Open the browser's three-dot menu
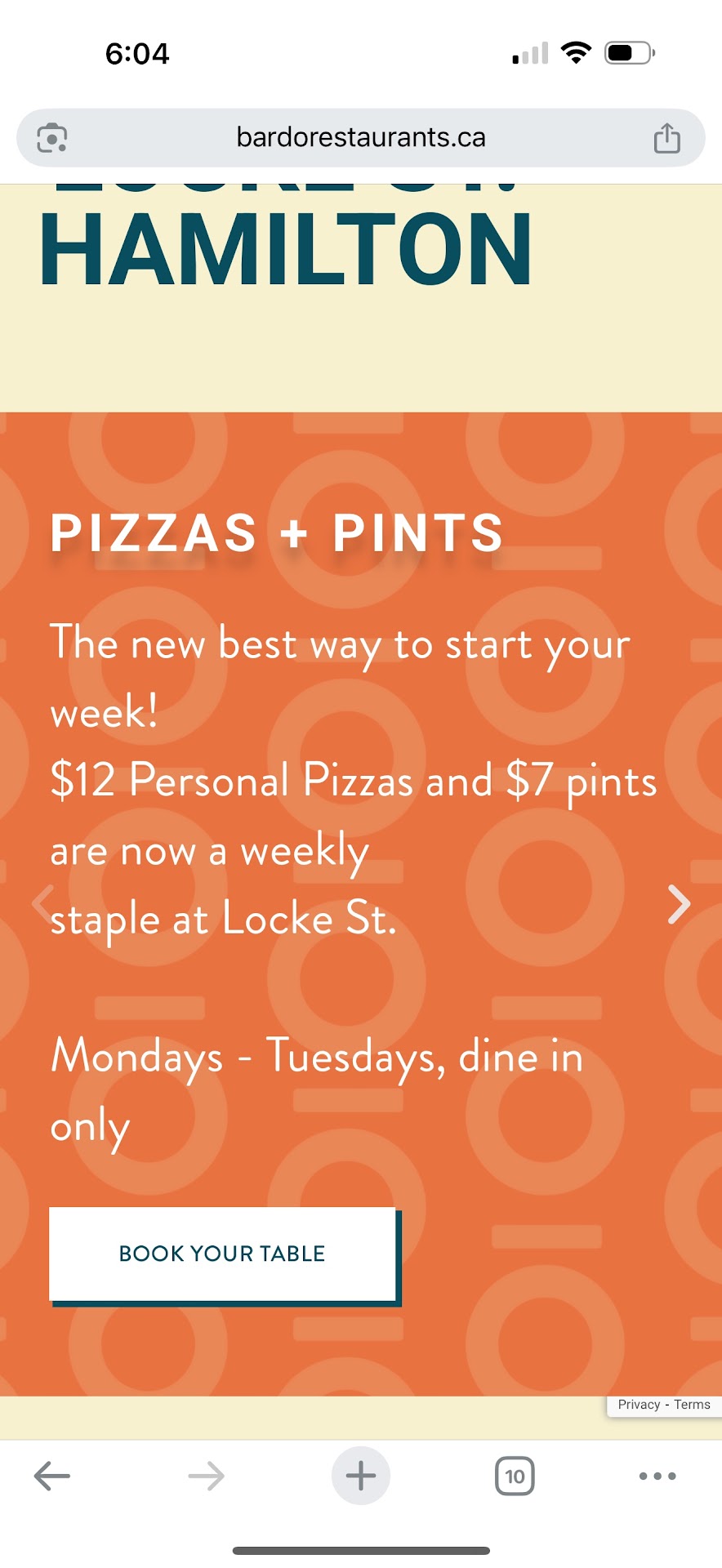722x1568 pixels. coord(657,1476)
